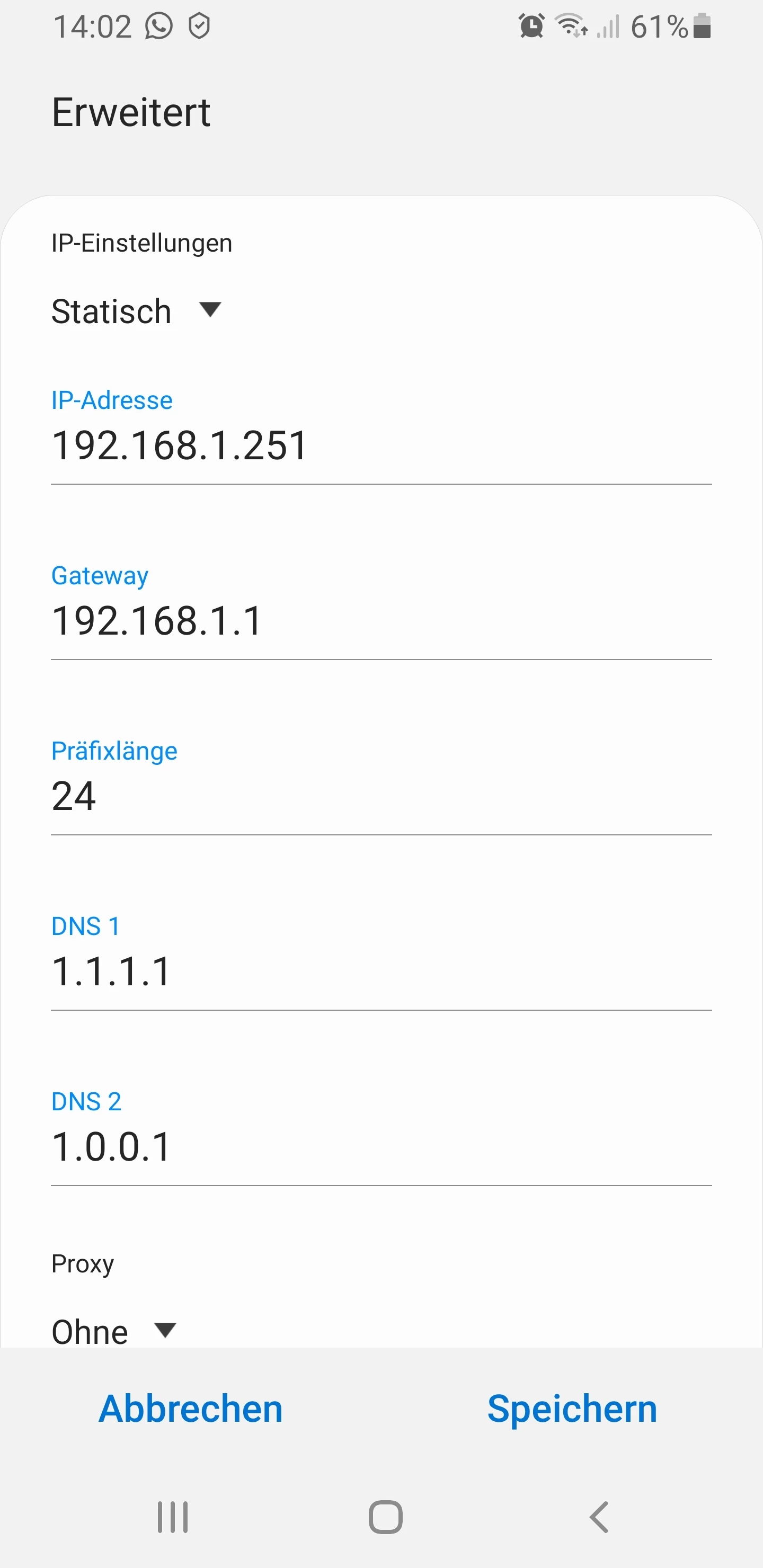Change the Präfixlänge value
This screenshot has width=763, height=1568.
click(x=380, y=797)
